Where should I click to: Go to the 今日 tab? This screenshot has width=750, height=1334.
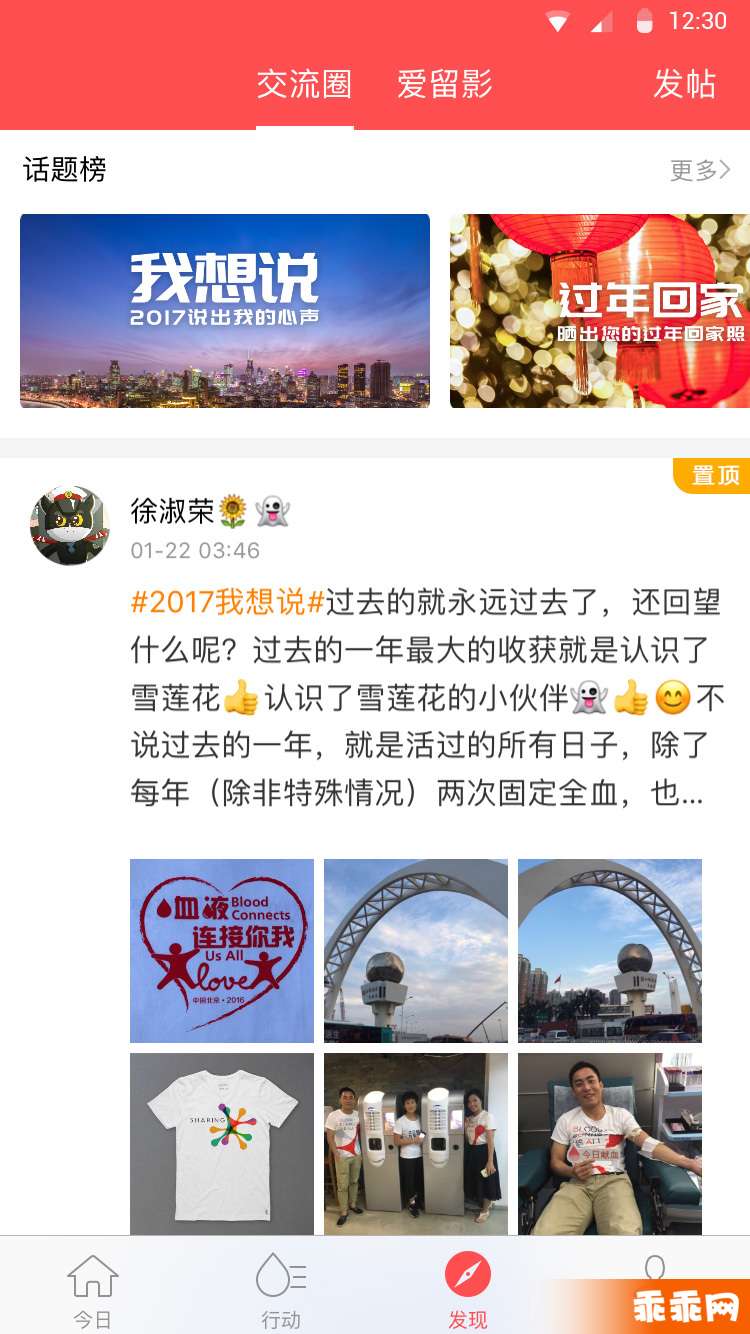pyautogui.click(x=92, y=1292)
